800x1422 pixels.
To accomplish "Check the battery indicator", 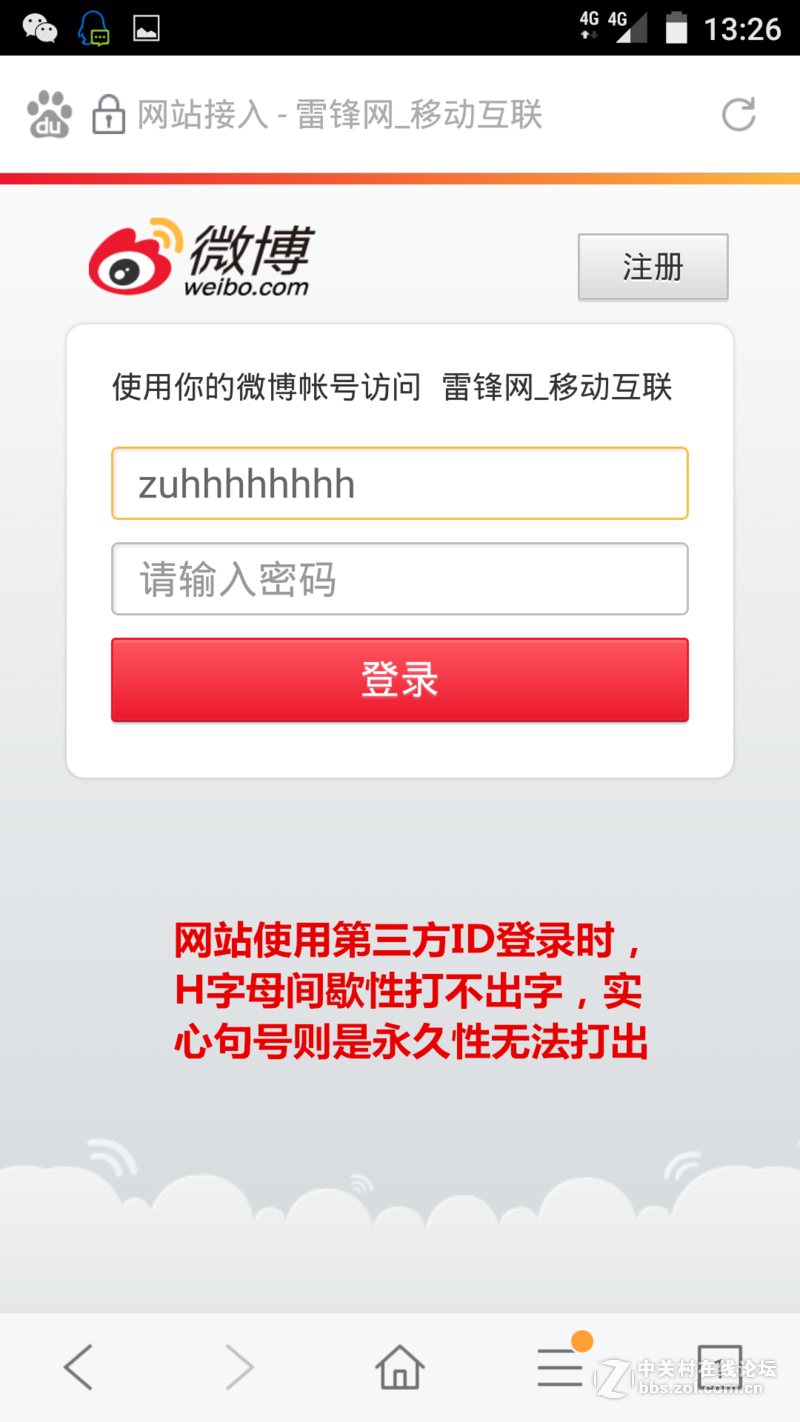I will click(x=676, y=25).
